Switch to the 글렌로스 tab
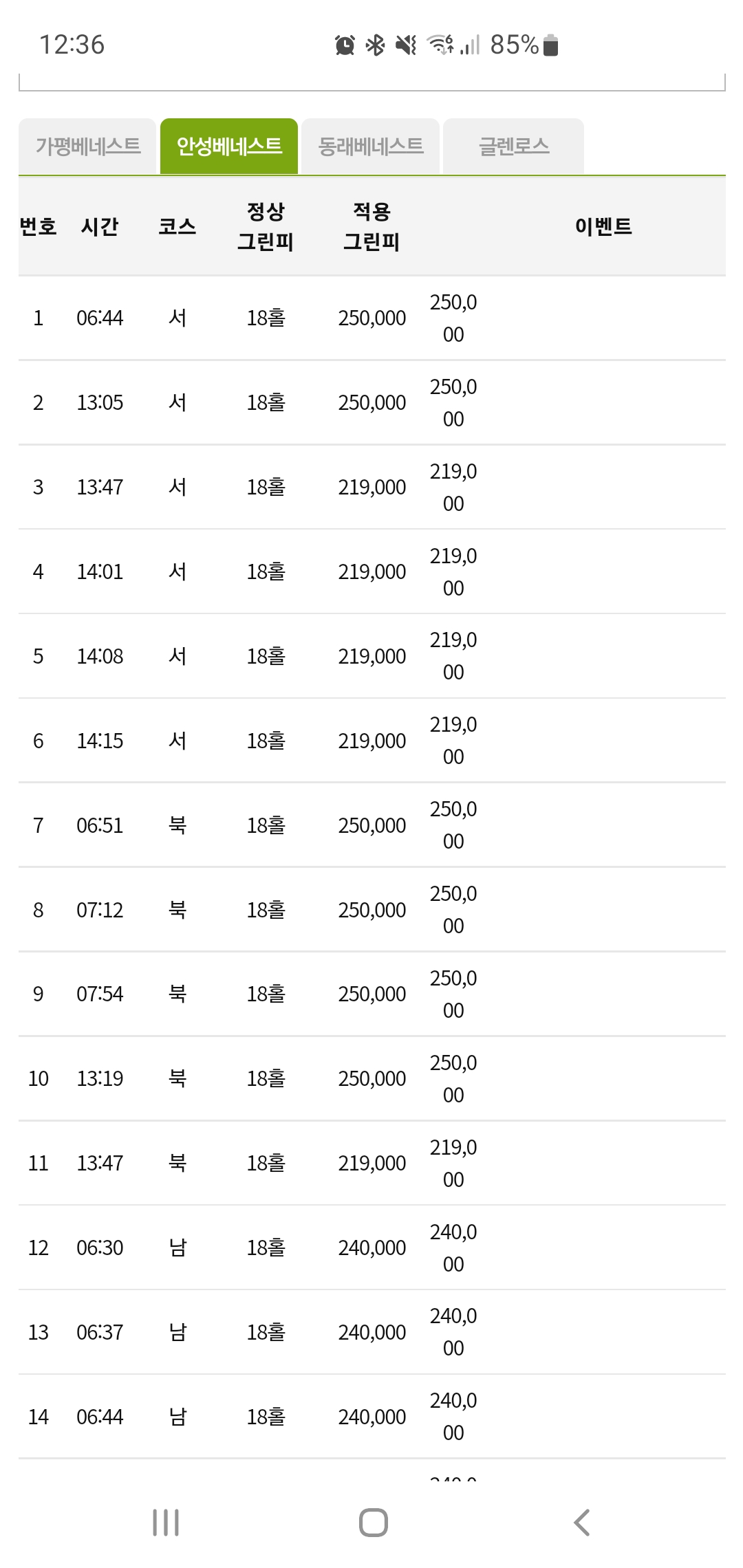The height and width of the screenshot is (1568, 743). [514, 146]
